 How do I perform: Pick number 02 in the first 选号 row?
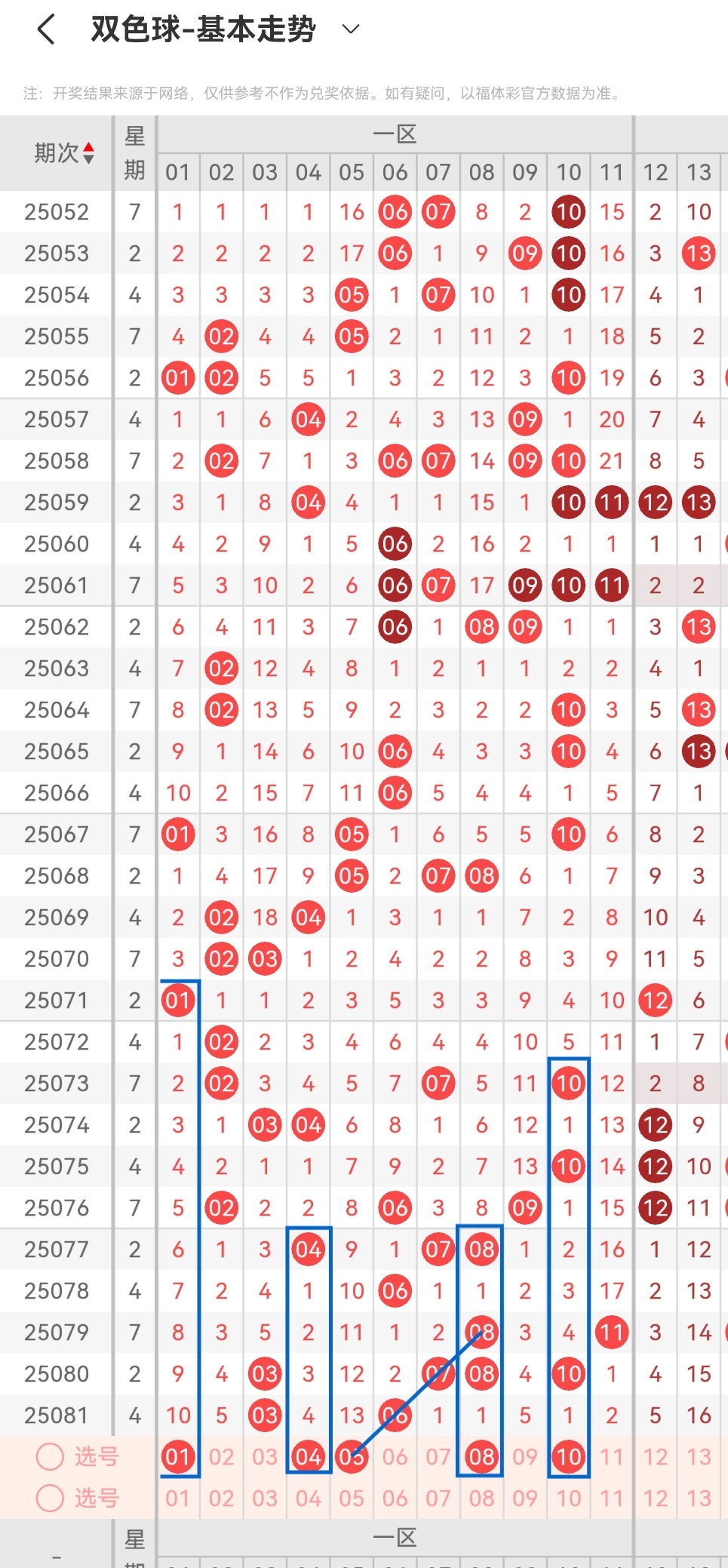point(221,1456)
